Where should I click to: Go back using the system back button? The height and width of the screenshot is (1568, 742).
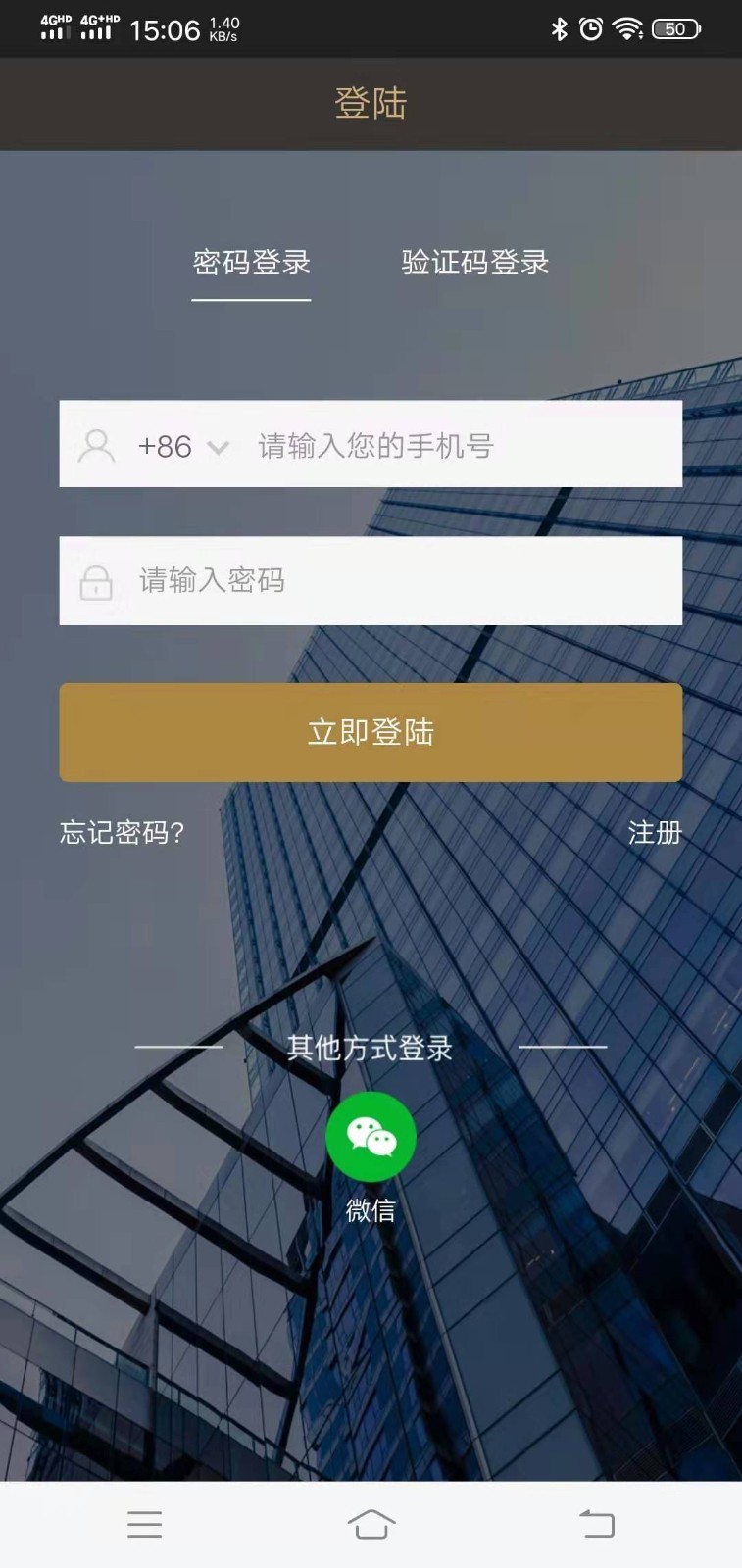click(597, 1524)
